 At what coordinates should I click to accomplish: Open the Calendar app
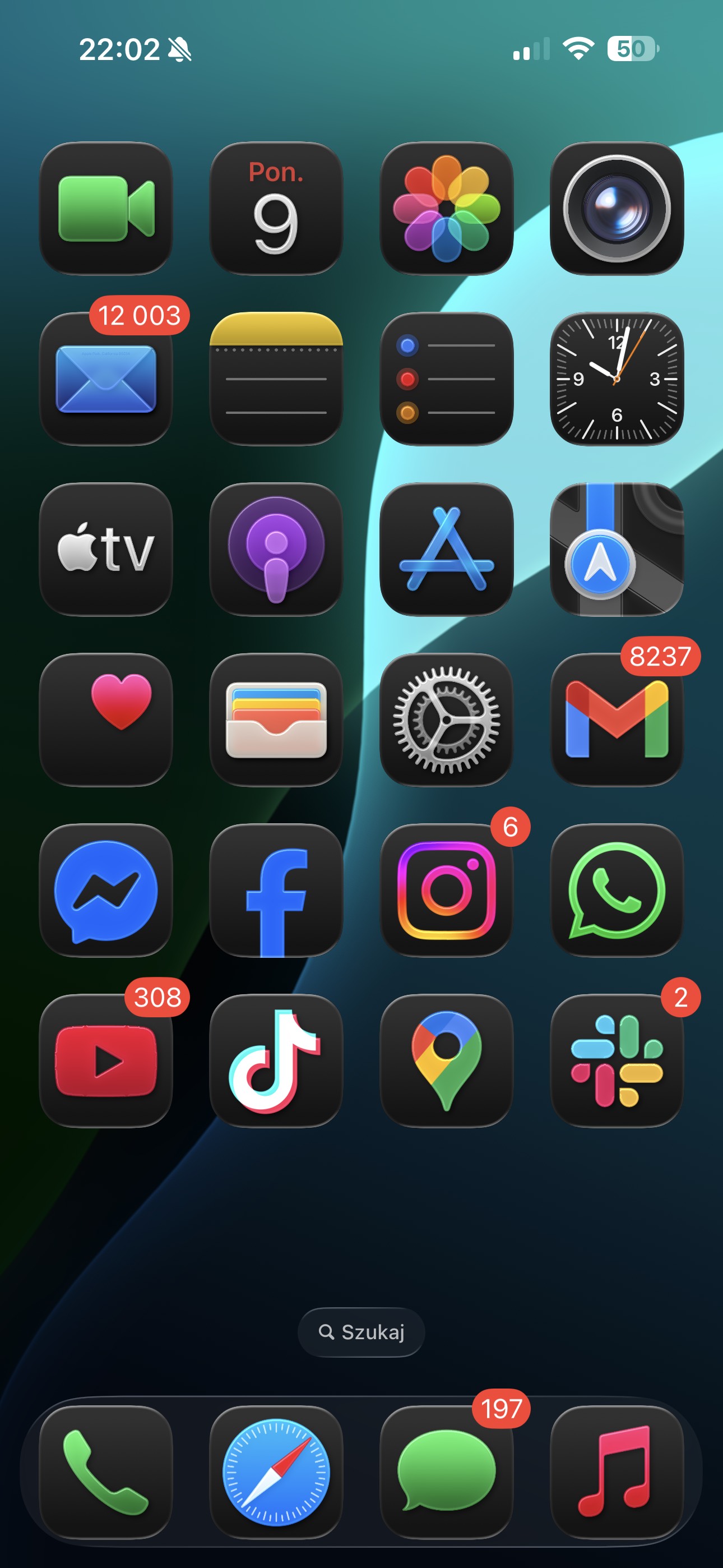[276, 209]
